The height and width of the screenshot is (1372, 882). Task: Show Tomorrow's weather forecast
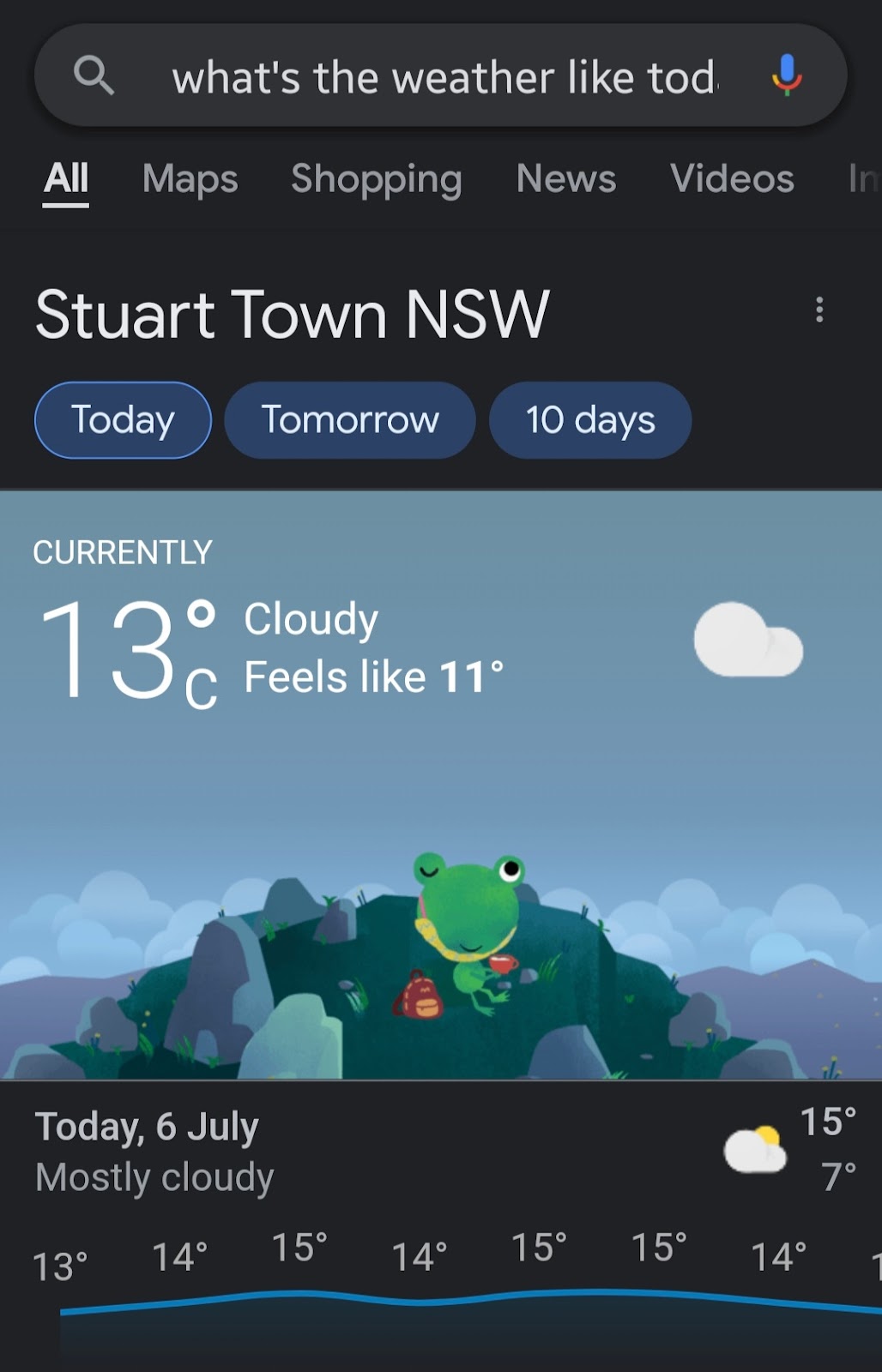350,420
